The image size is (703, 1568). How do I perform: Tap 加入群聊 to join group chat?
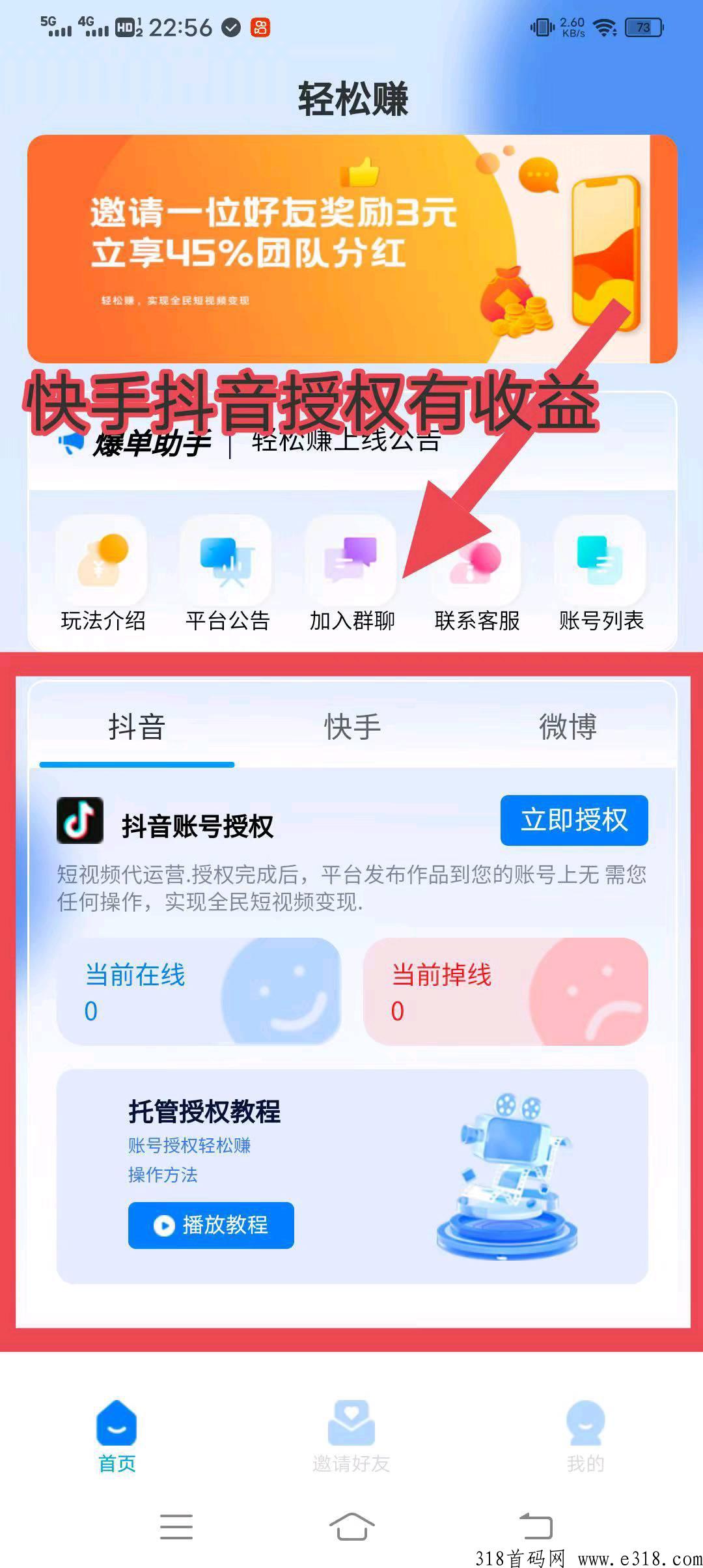[x=351, y=574]
